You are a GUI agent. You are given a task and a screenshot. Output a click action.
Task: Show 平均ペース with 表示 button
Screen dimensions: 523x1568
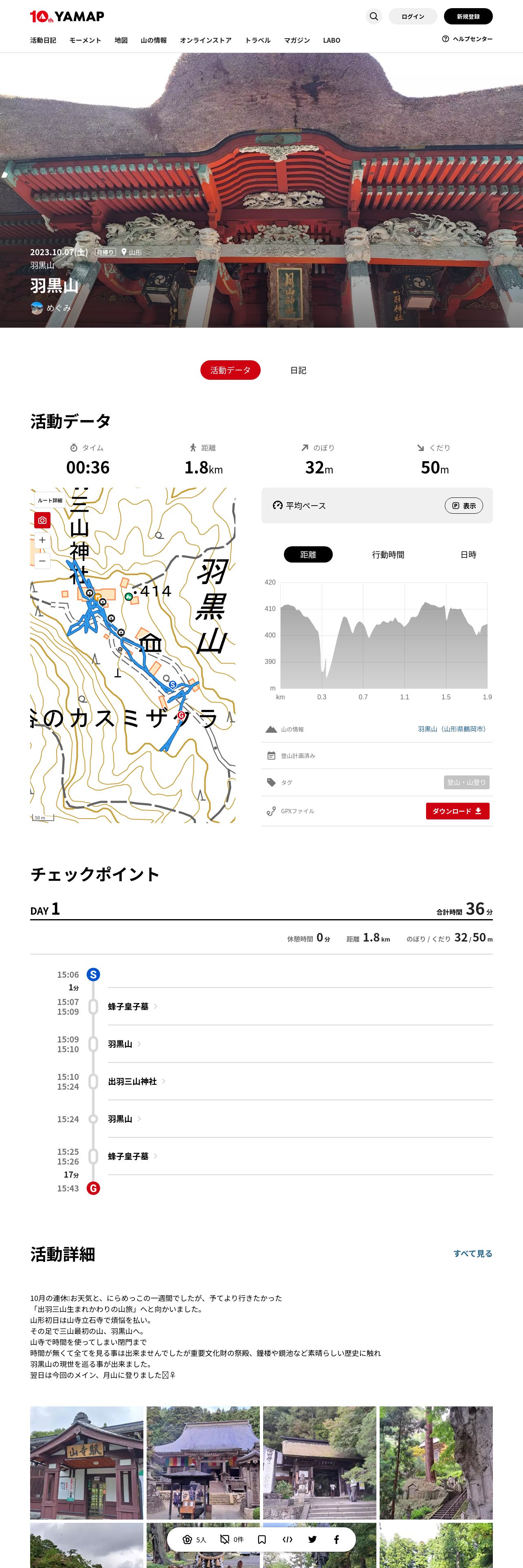(464, 506)
